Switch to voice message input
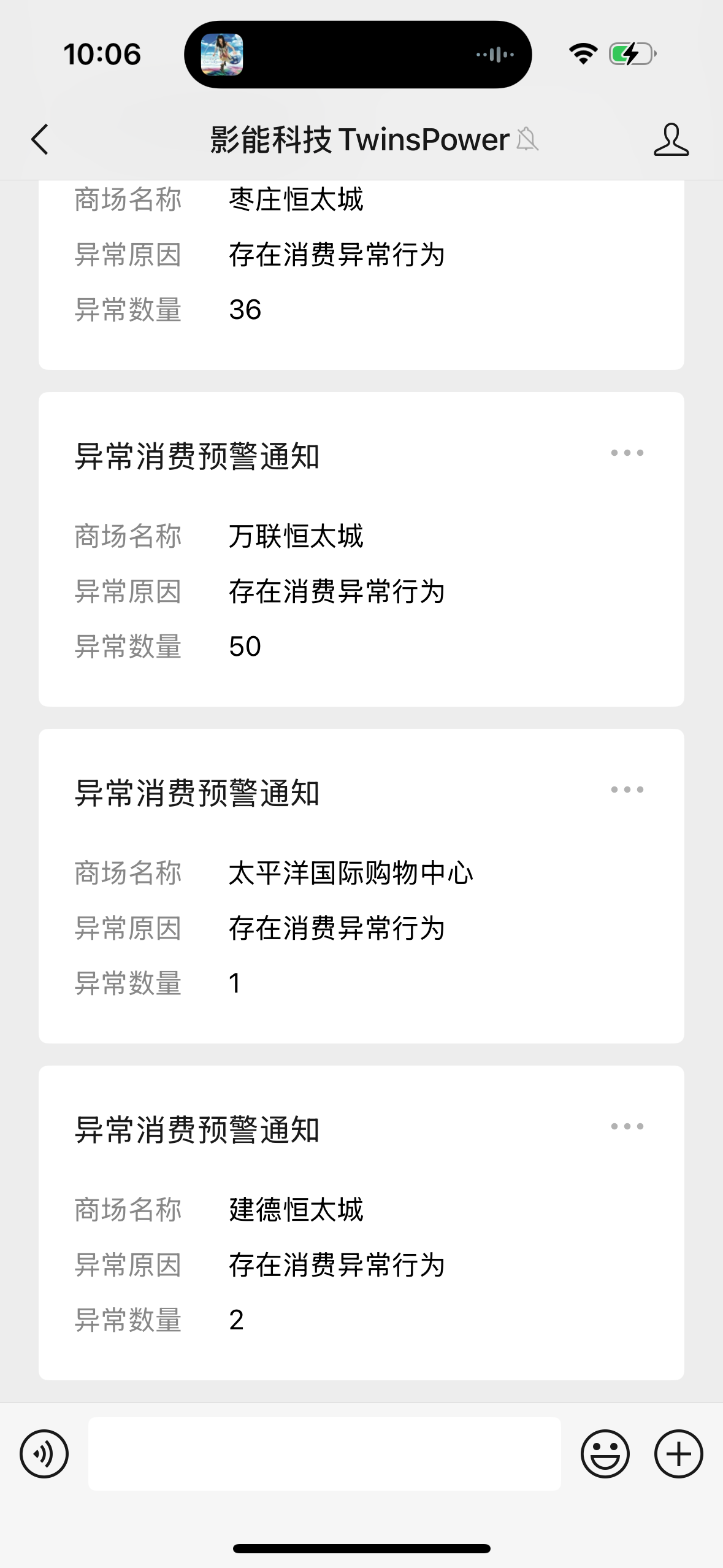This screenshot has width=723, height=1568. 44,1454
